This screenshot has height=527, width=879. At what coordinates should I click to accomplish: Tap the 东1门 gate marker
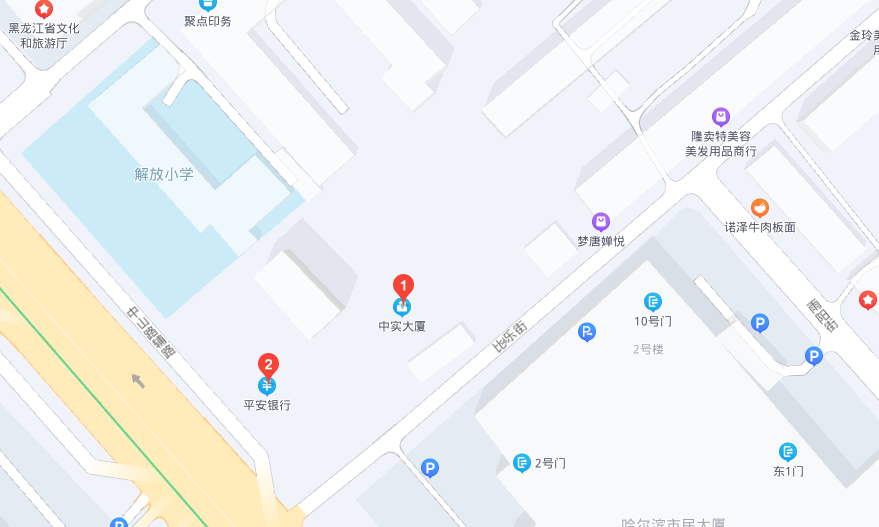(x=788, y=452)
